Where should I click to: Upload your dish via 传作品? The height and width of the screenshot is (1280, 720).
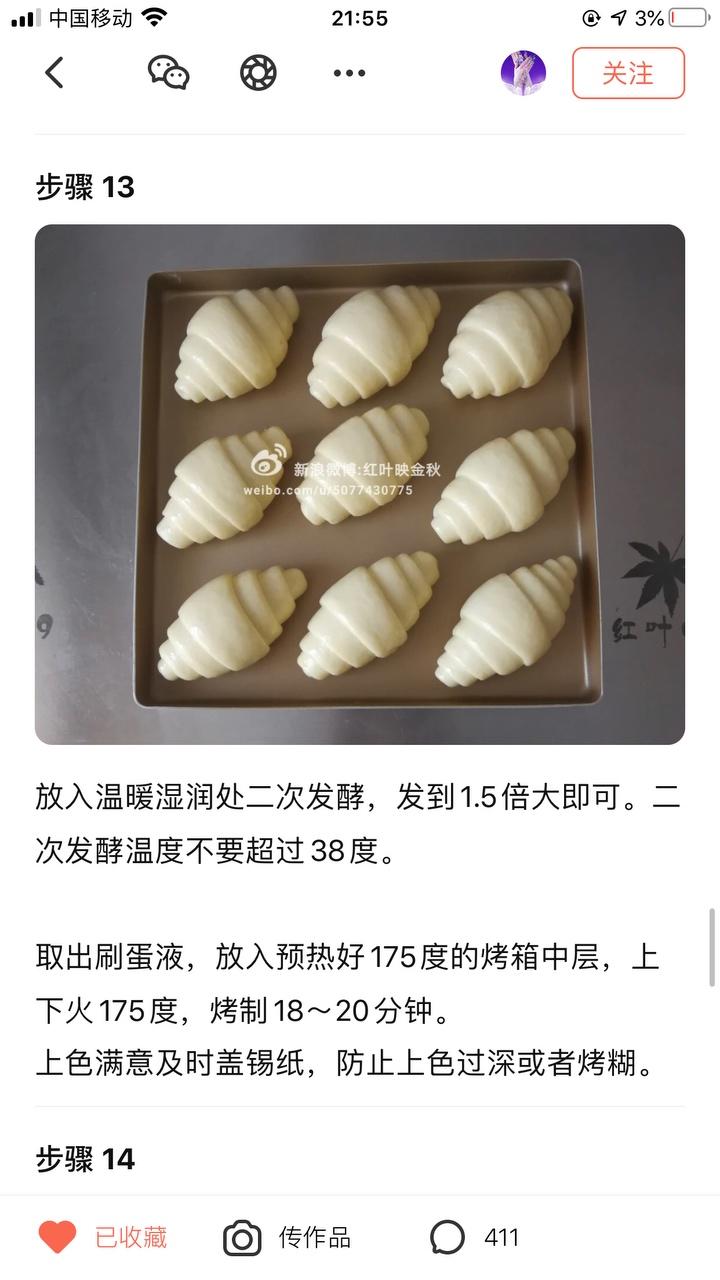click(x=287, y=1238)
